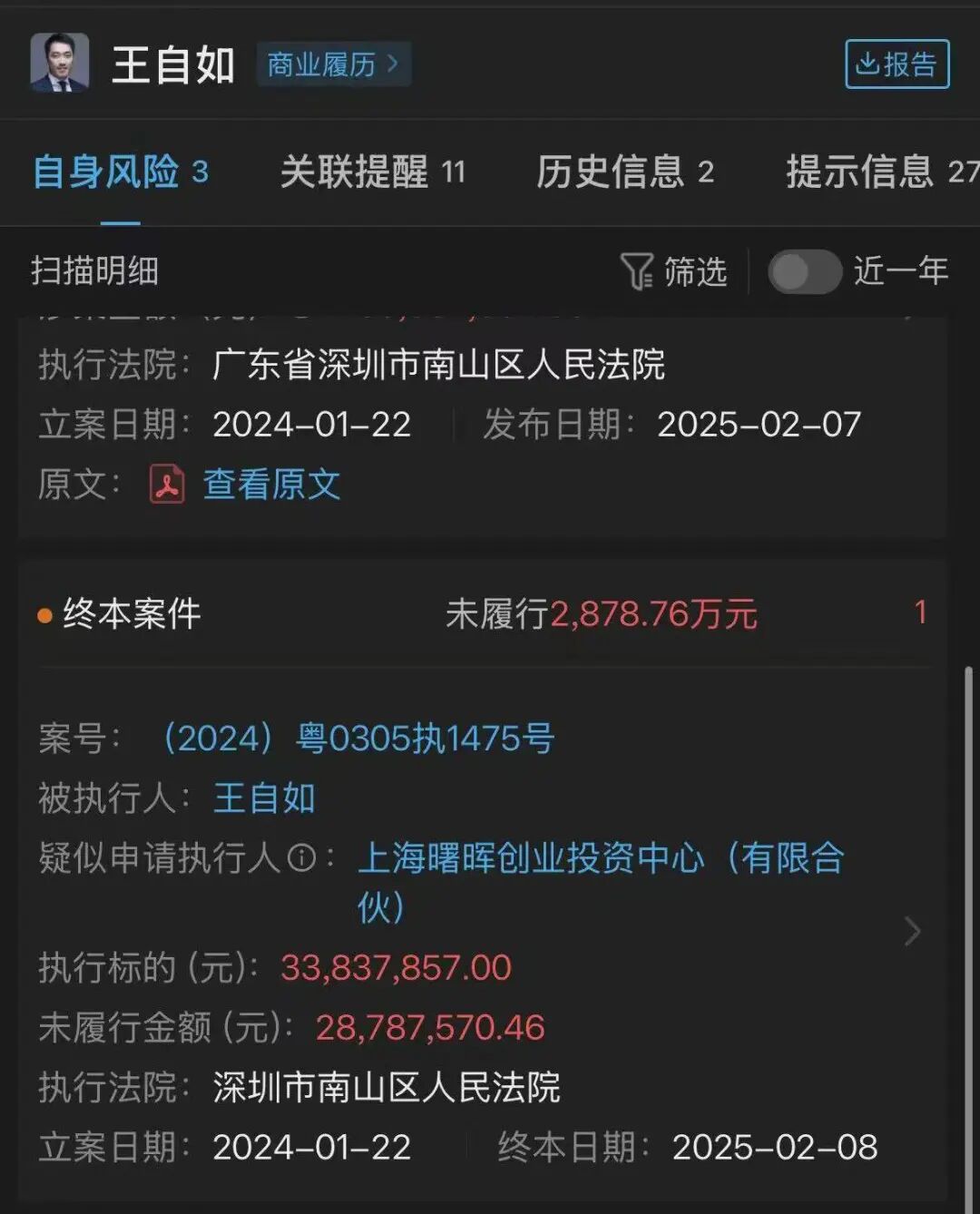The height and width of the screenshot is (1214, 980).
Task: Tap 查看原文 to view the document
Action: pyautogui.click(x=270, y=485)
